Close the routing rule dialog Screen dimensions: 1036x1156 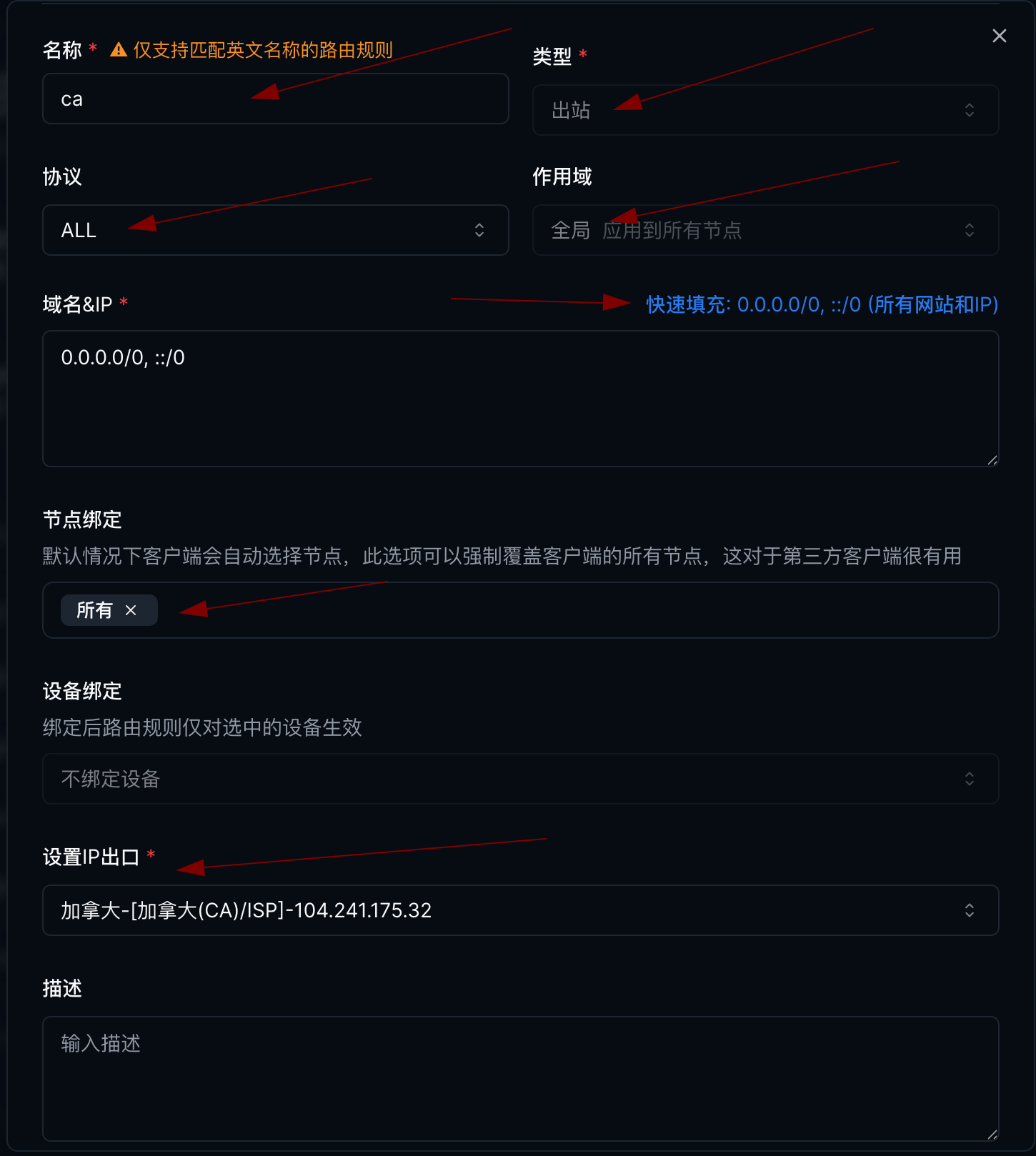point(999,36)
